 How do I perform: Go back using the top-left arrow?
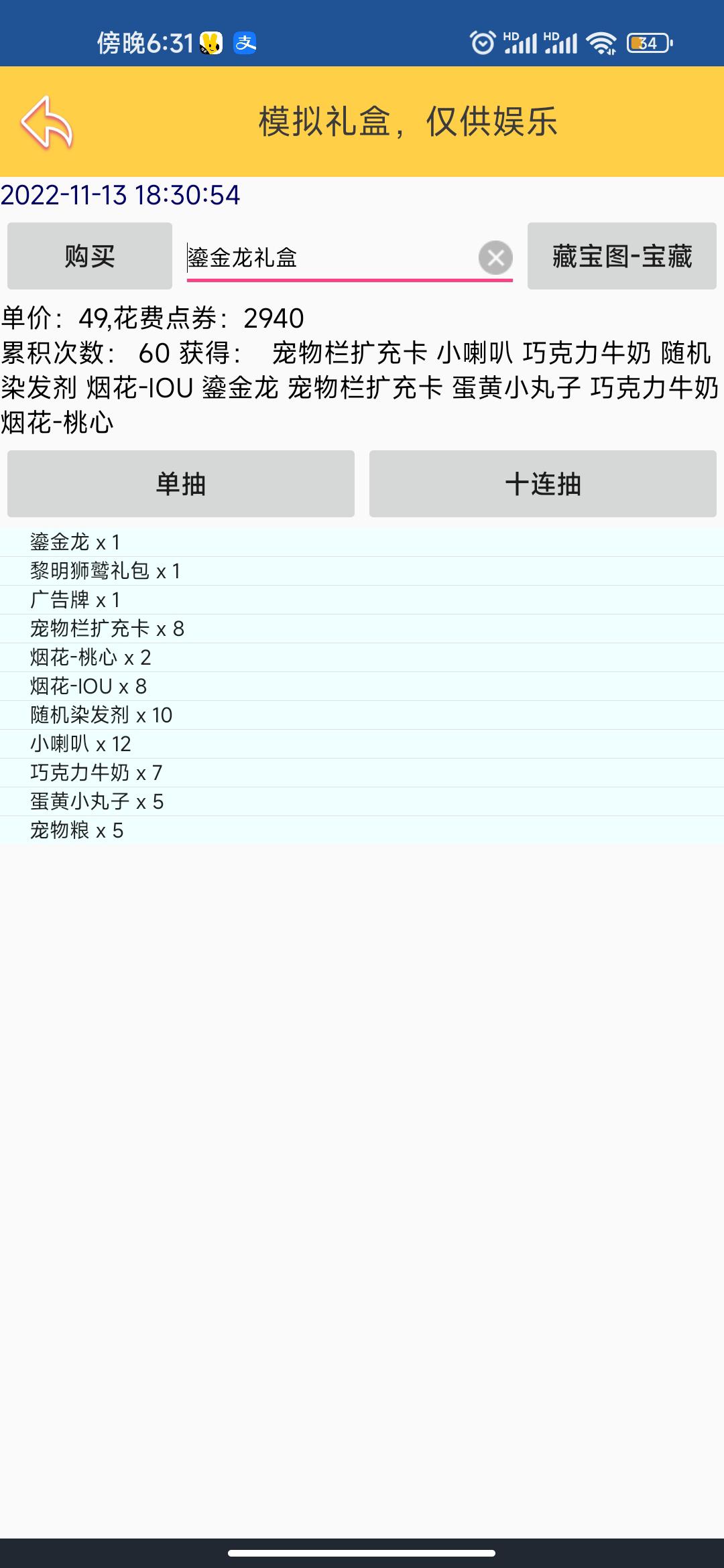[47, 122]
